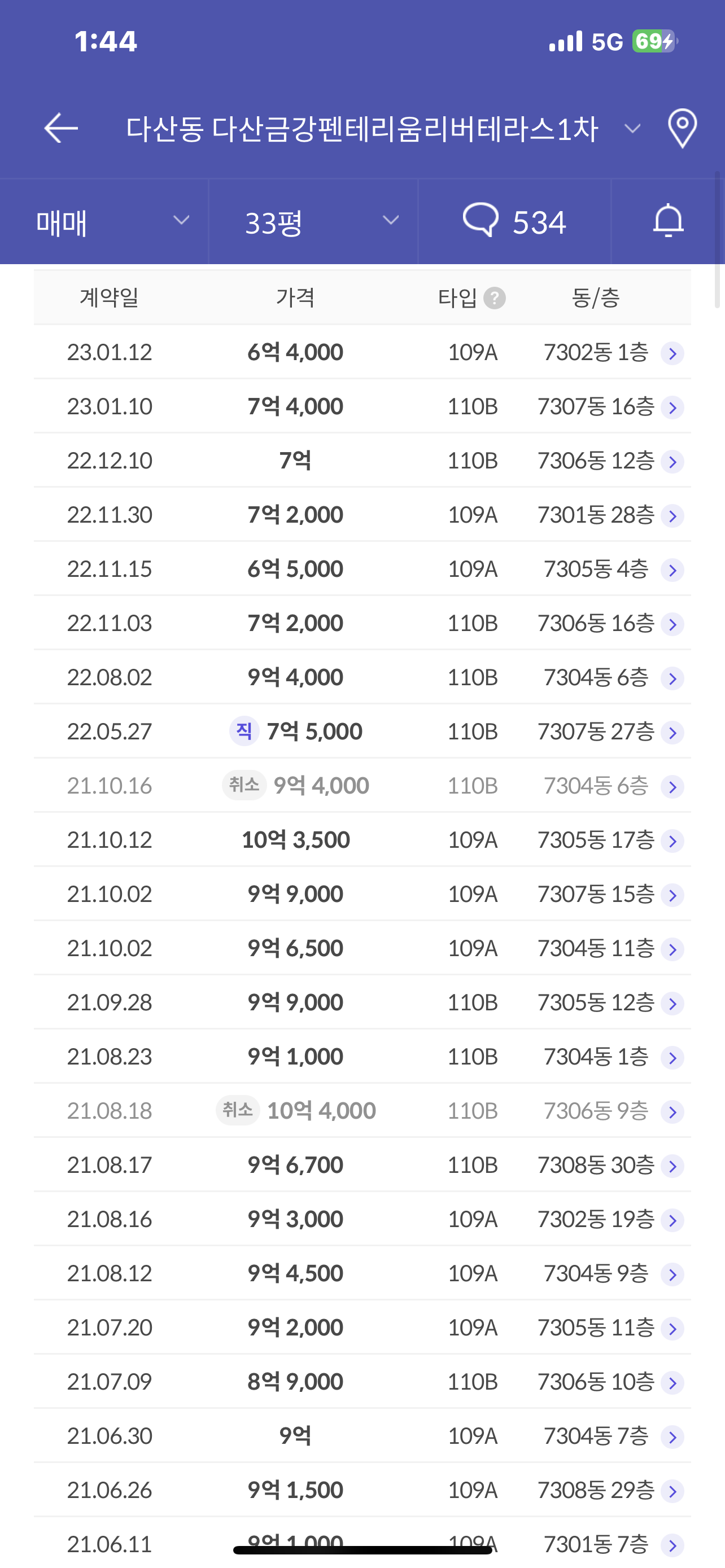Change the 33평 size dropdown
The image size is (725, 1568).
tap(313, 222)
